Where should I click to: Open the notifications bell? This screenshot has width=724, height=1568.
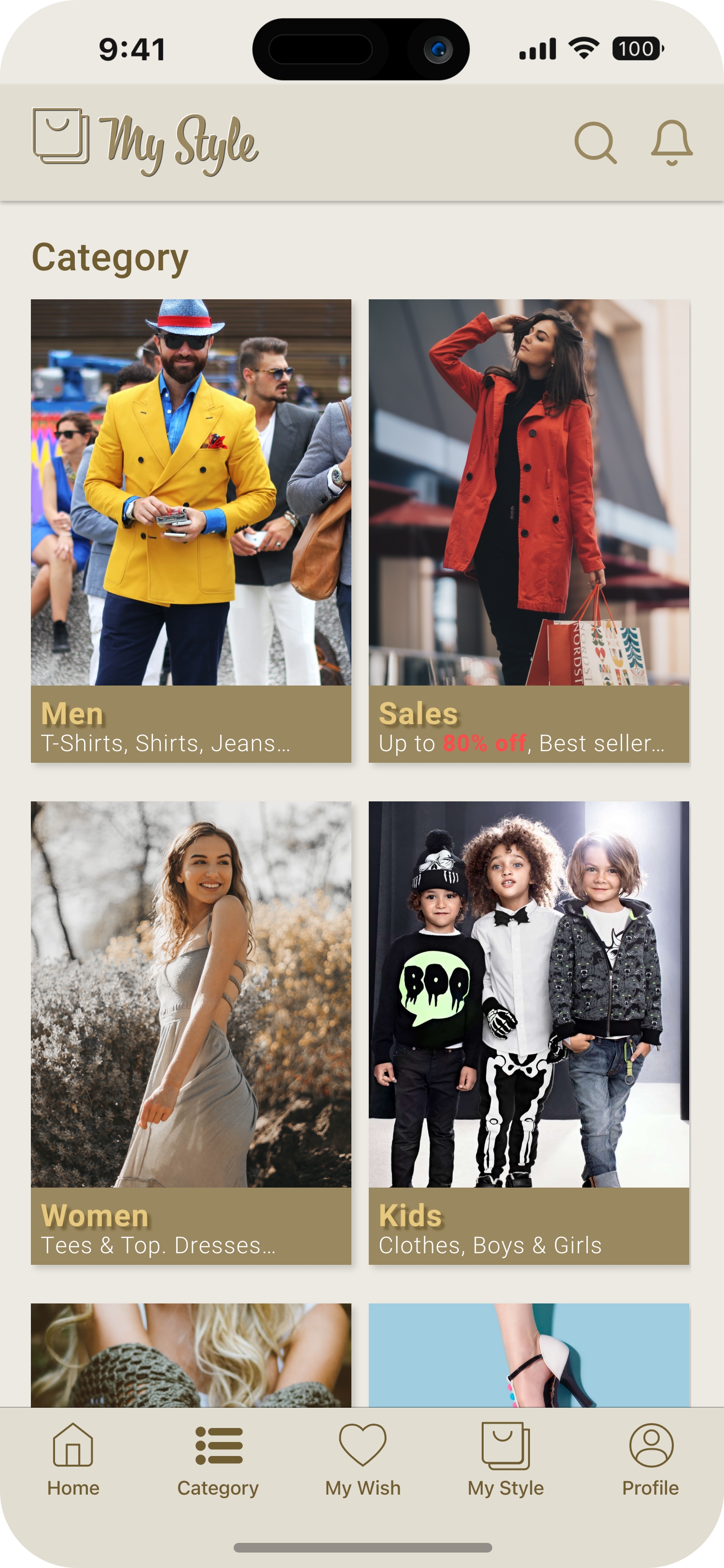pos(672,143)
